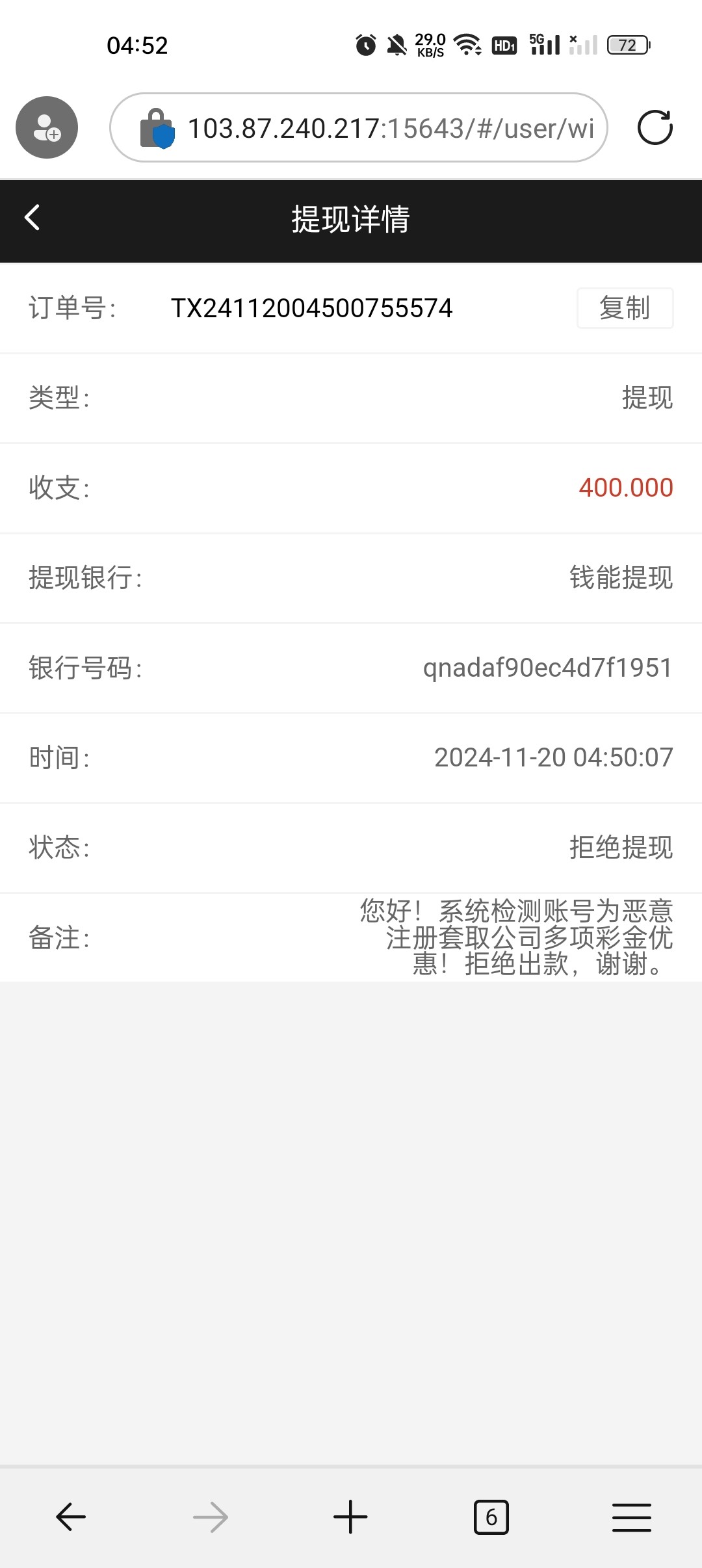Screen dimensions: 702x1568
Task: Navigate back with the browser back arrow
Action: pyautogui.click(x=70, y=1517)
